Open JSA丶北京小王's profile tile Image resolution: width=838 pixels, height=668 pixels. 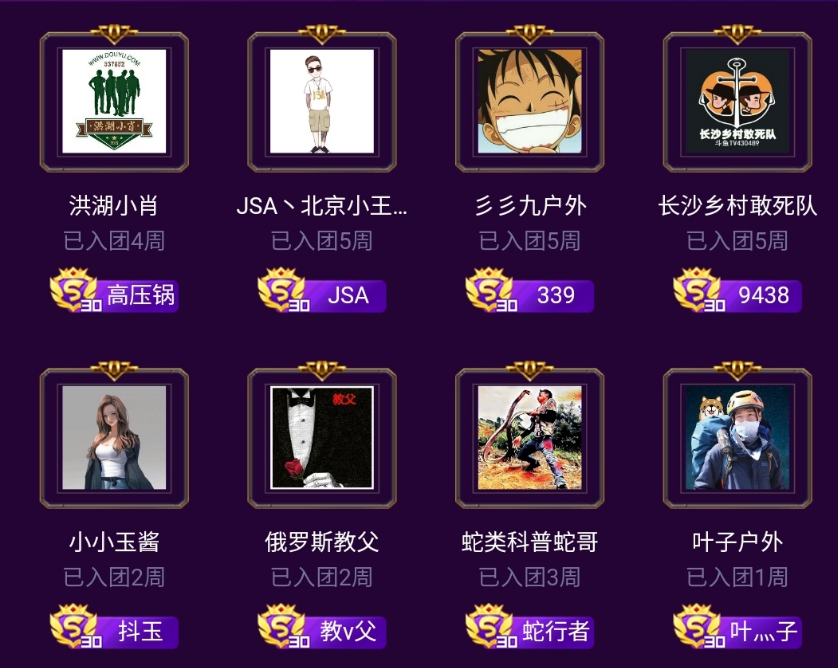coord(322,102)
